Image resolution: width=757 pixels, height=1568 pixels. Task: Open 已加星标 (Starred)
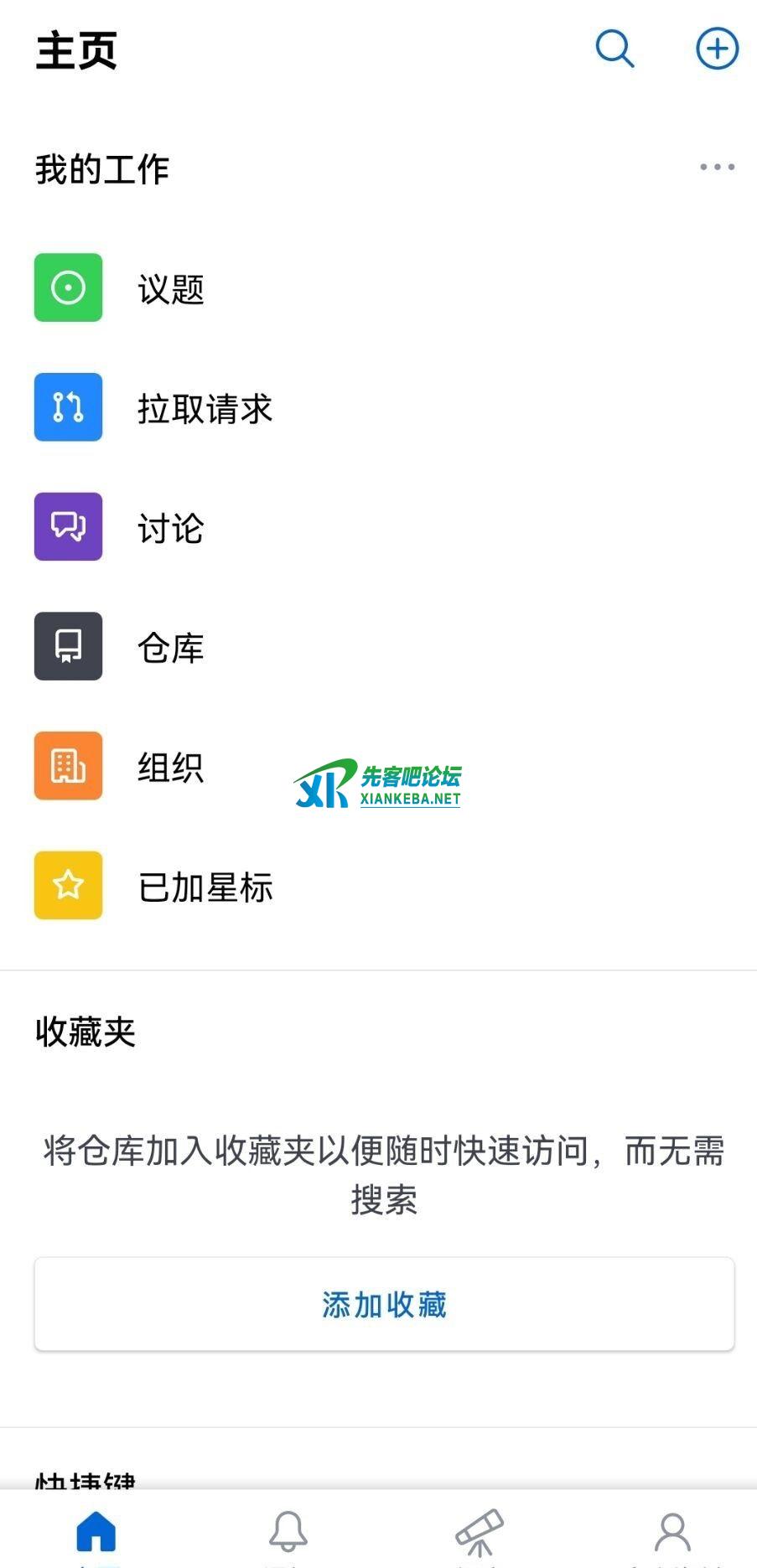point(205,887)
